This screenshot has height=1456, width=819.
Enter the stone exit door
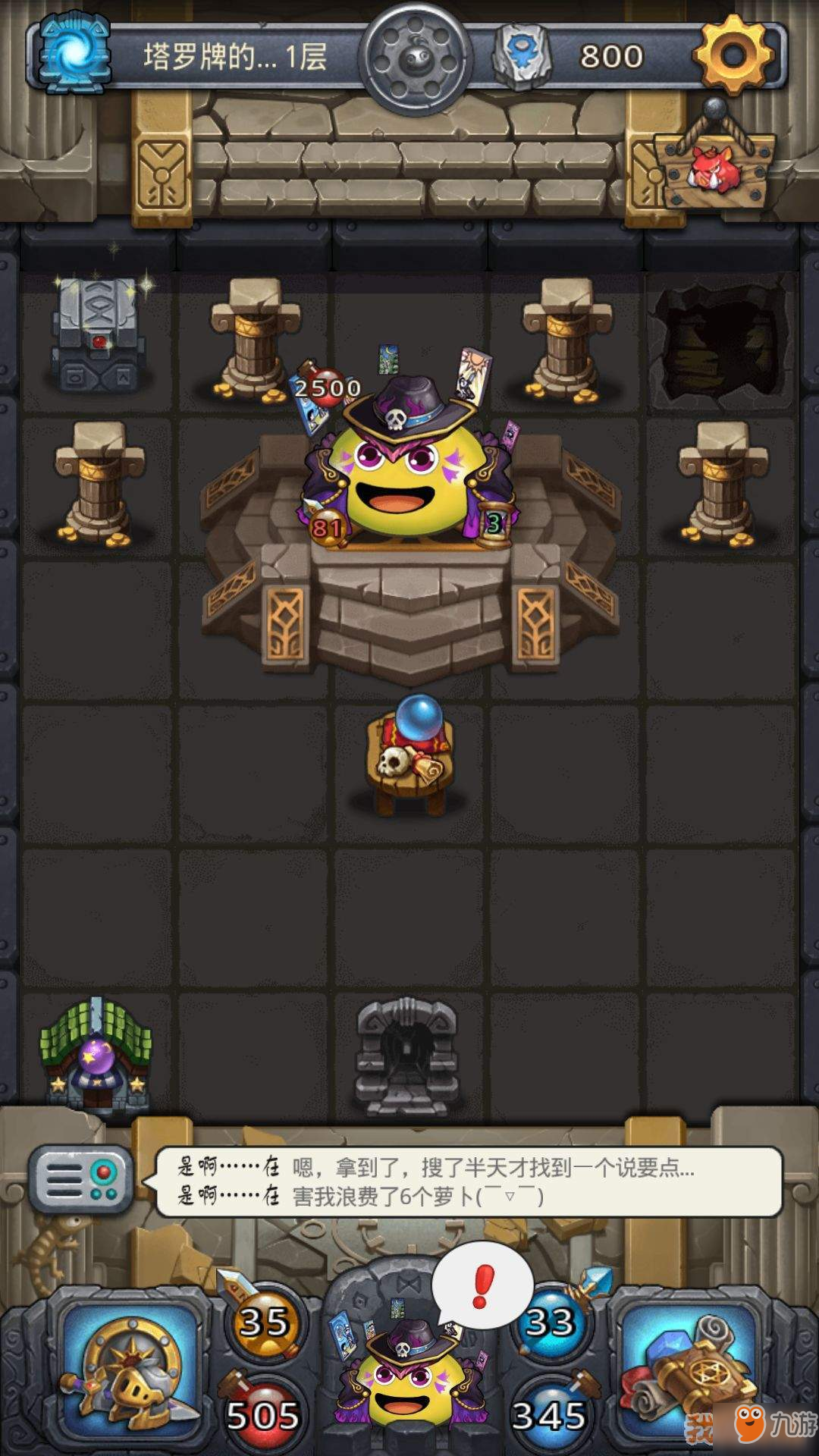pyautogui.click(x=408, y=1056)
